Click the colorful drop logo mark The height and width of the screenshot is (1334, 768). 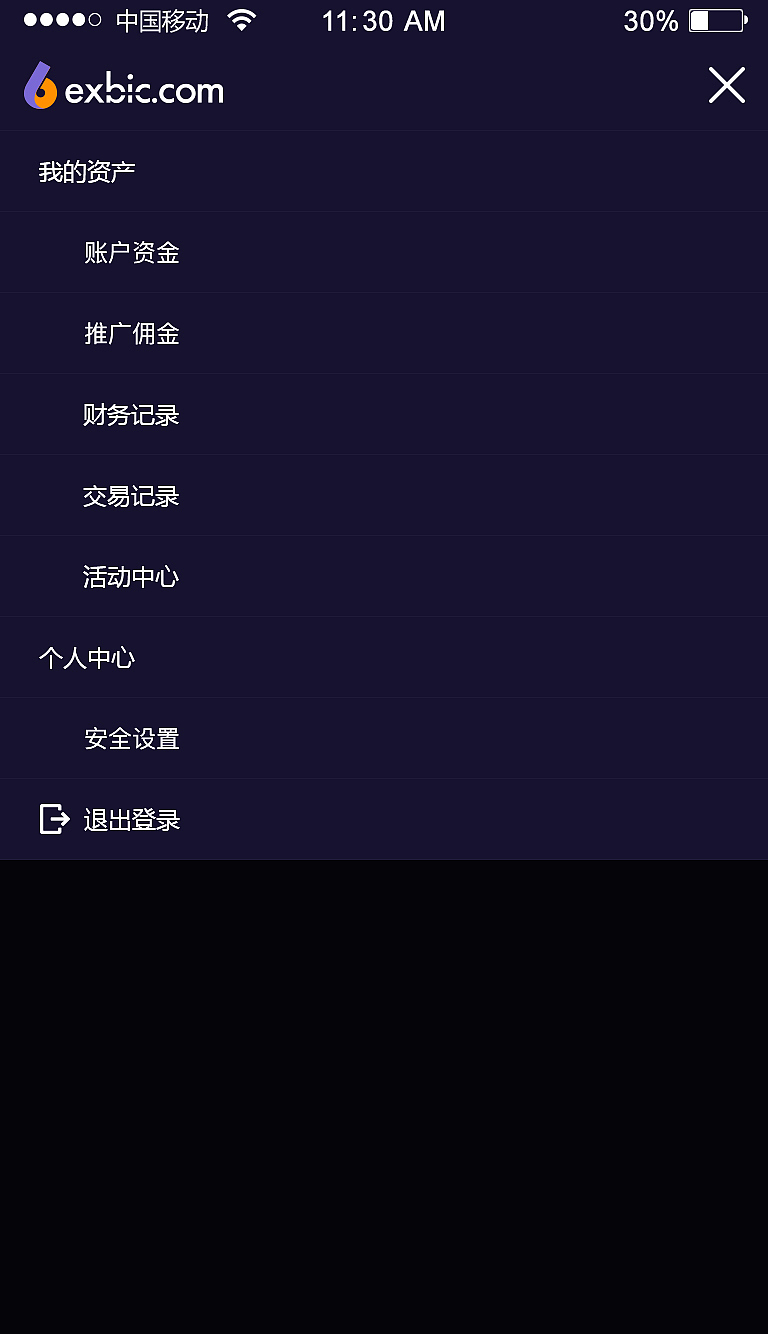tap(38, 87)
